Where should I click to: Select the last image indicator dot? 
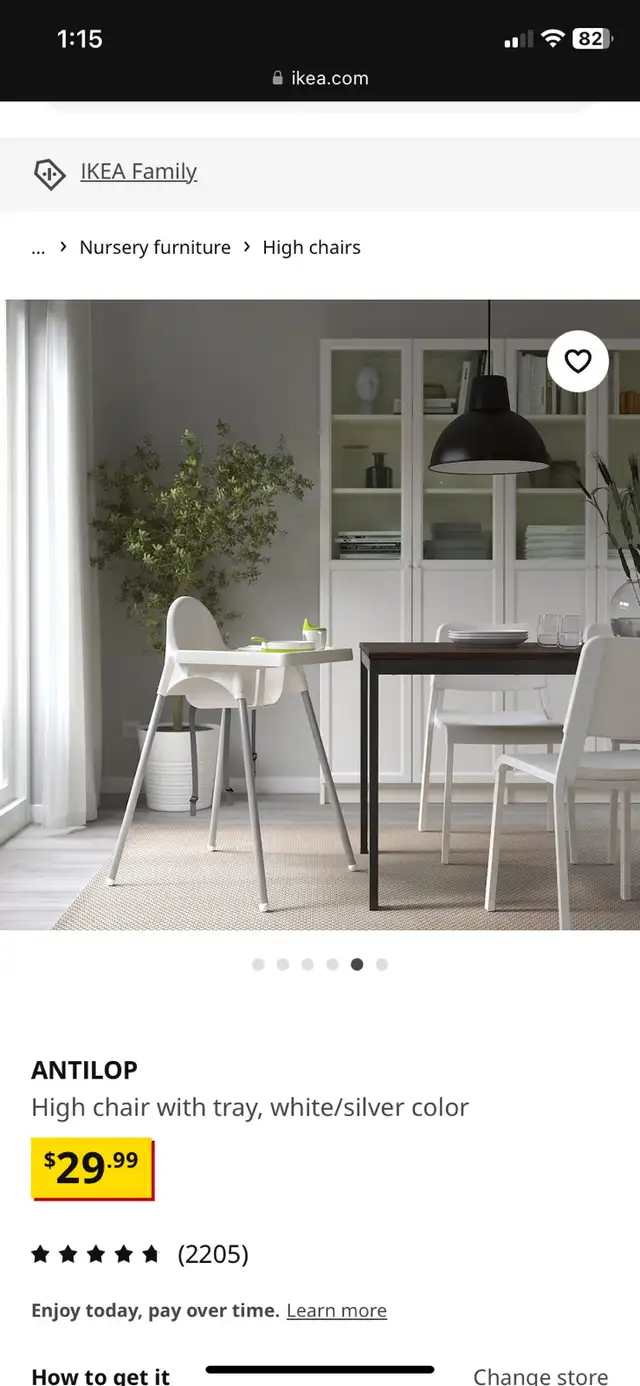click(x=382, y=964)
